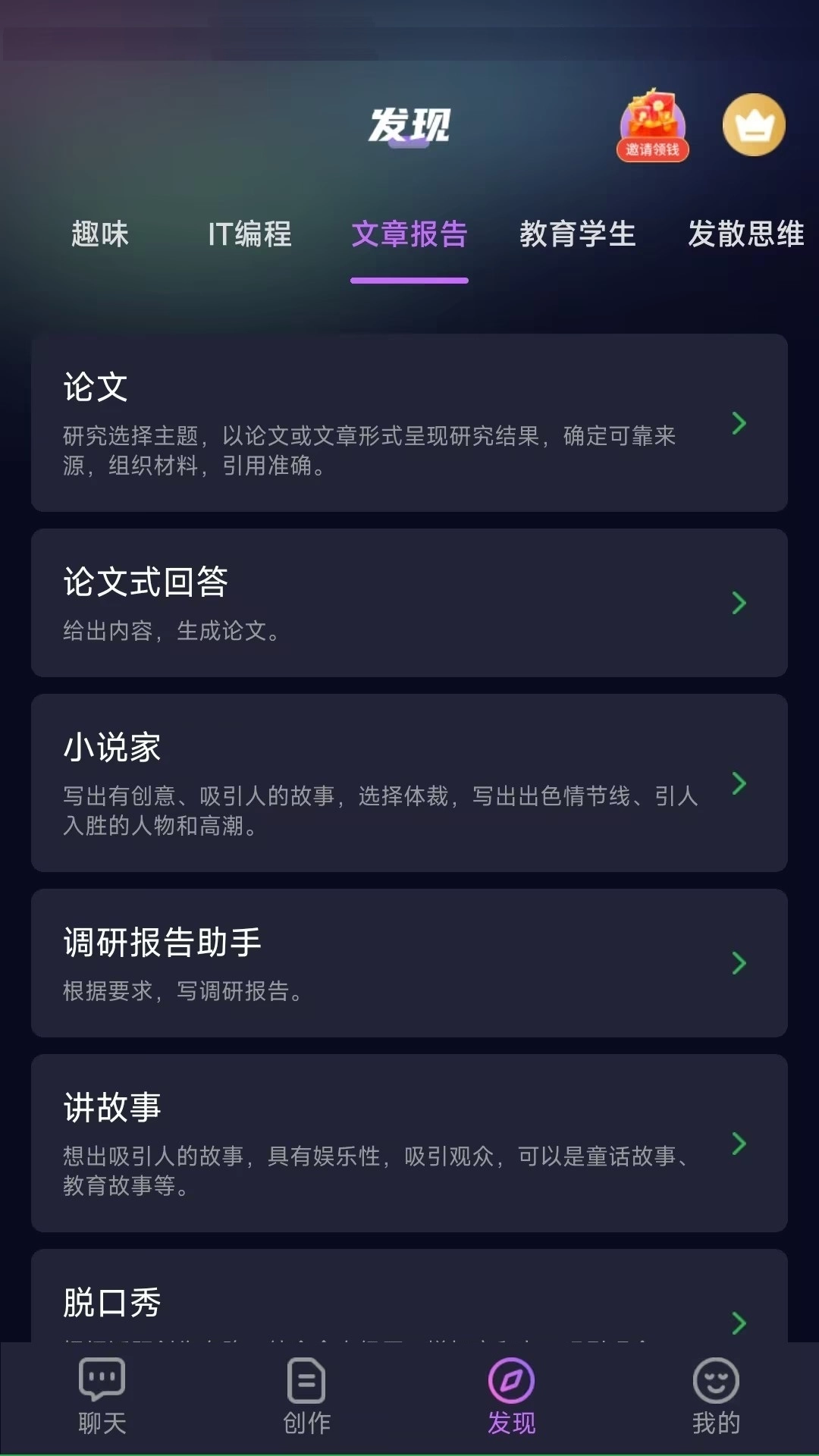Tap the 发现 bottom navigation tab
The width and height of the screenshot is (819, 1456).
click(x=512, y=1397)
